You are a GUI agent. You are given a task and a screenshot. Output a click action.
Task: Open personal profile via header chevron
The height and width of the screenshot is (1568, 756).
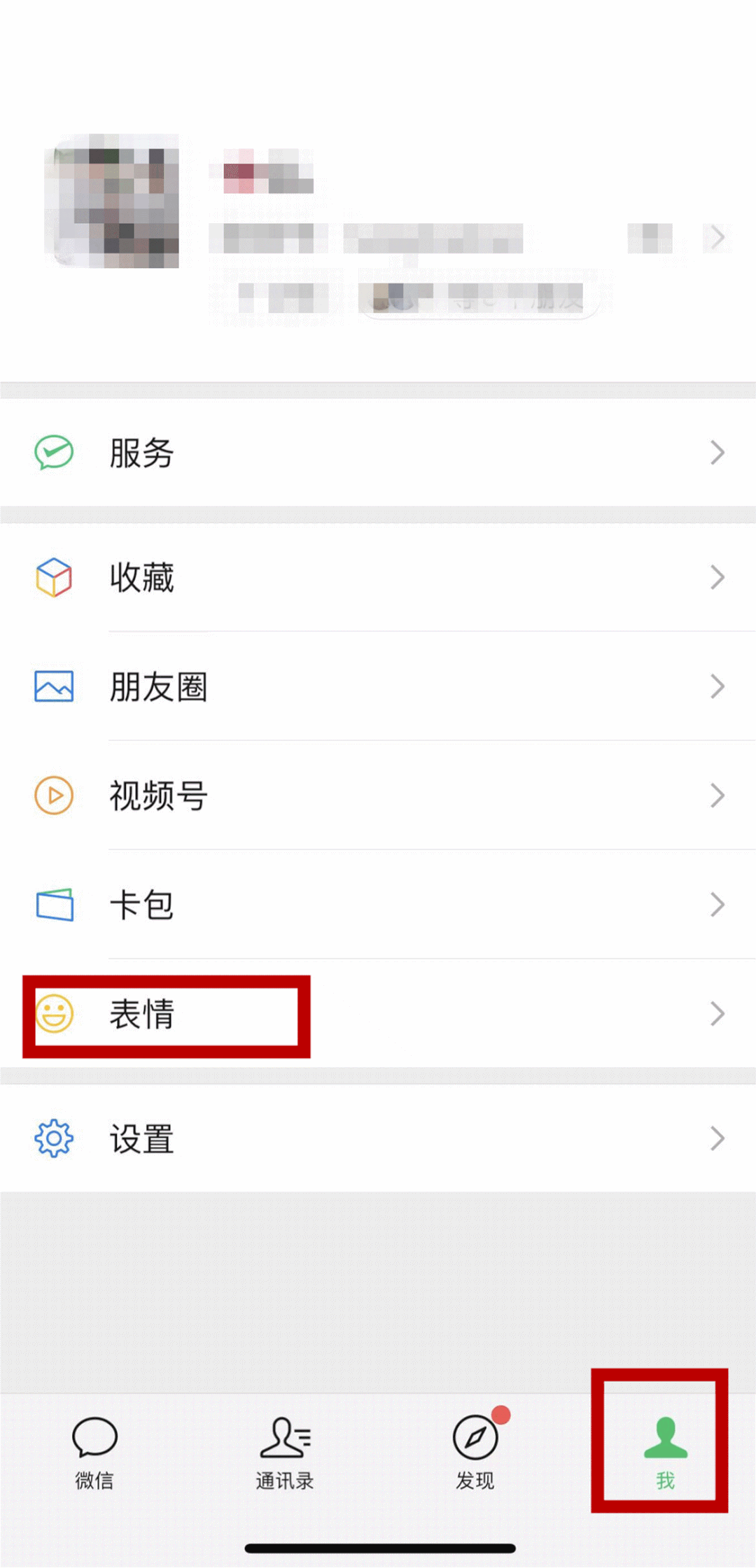[717, 238]
